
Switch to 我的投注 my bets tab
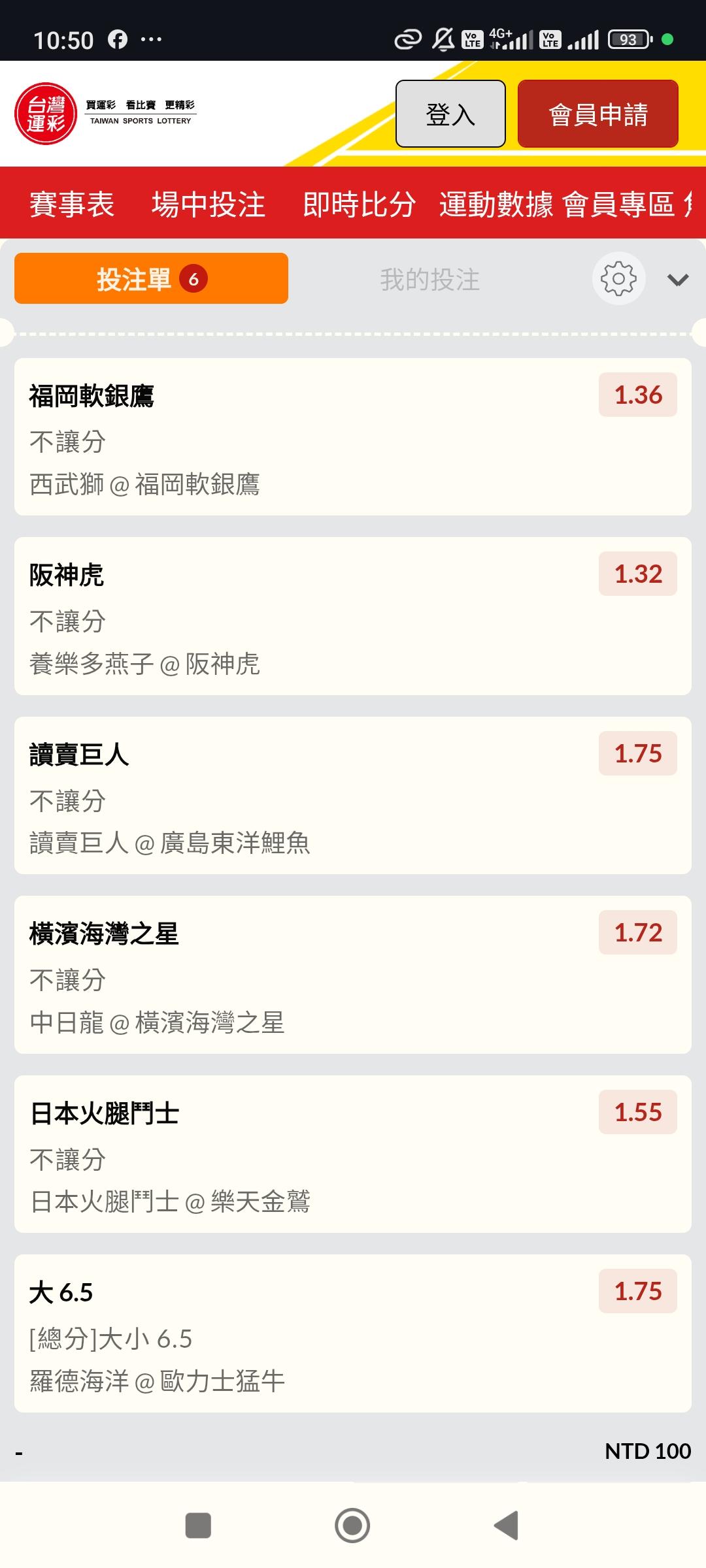coord(430,280)
